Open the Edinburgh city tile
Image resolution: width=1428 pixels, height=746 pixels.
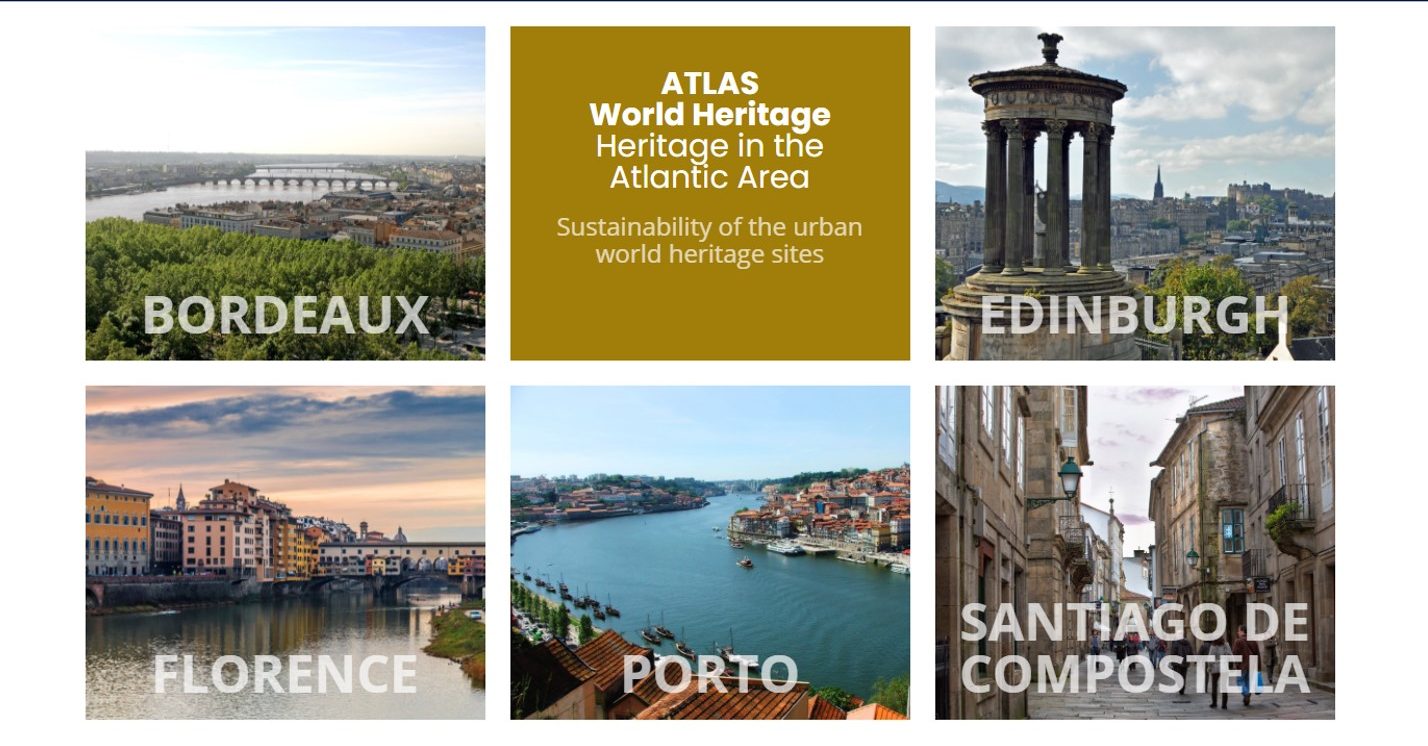(1134, 193)
